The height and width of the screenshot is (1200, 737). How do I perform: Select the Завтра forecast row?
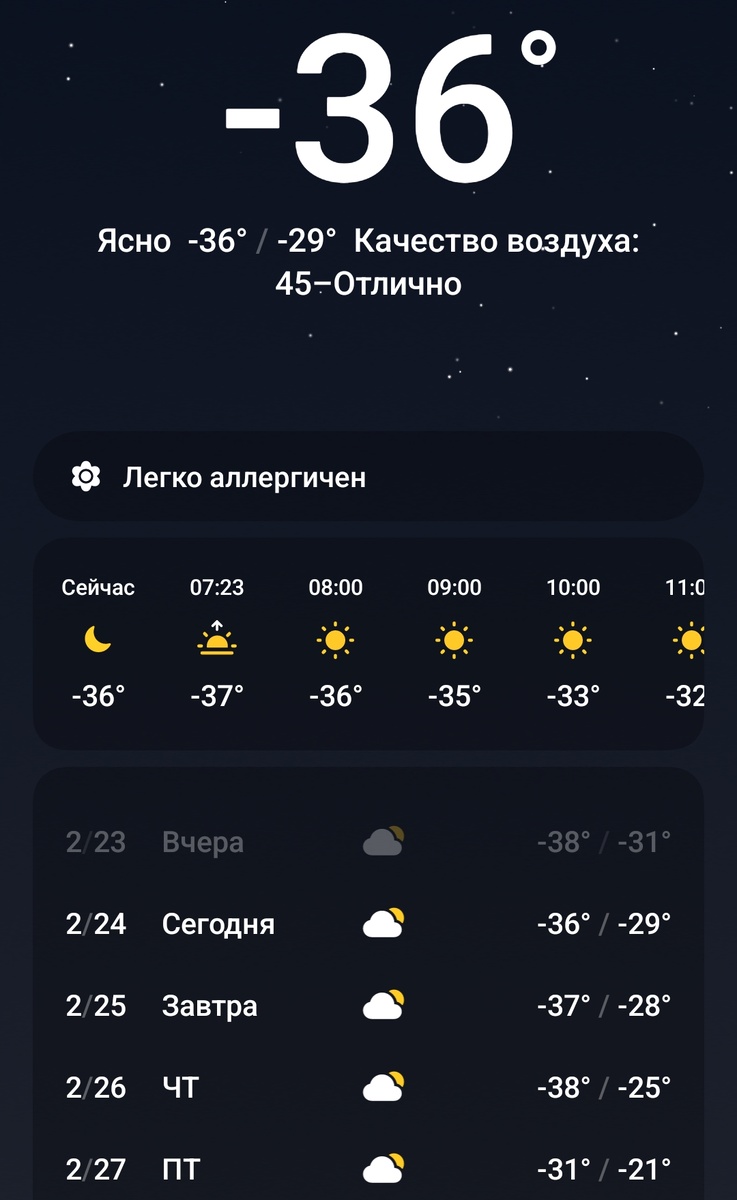368,1005
